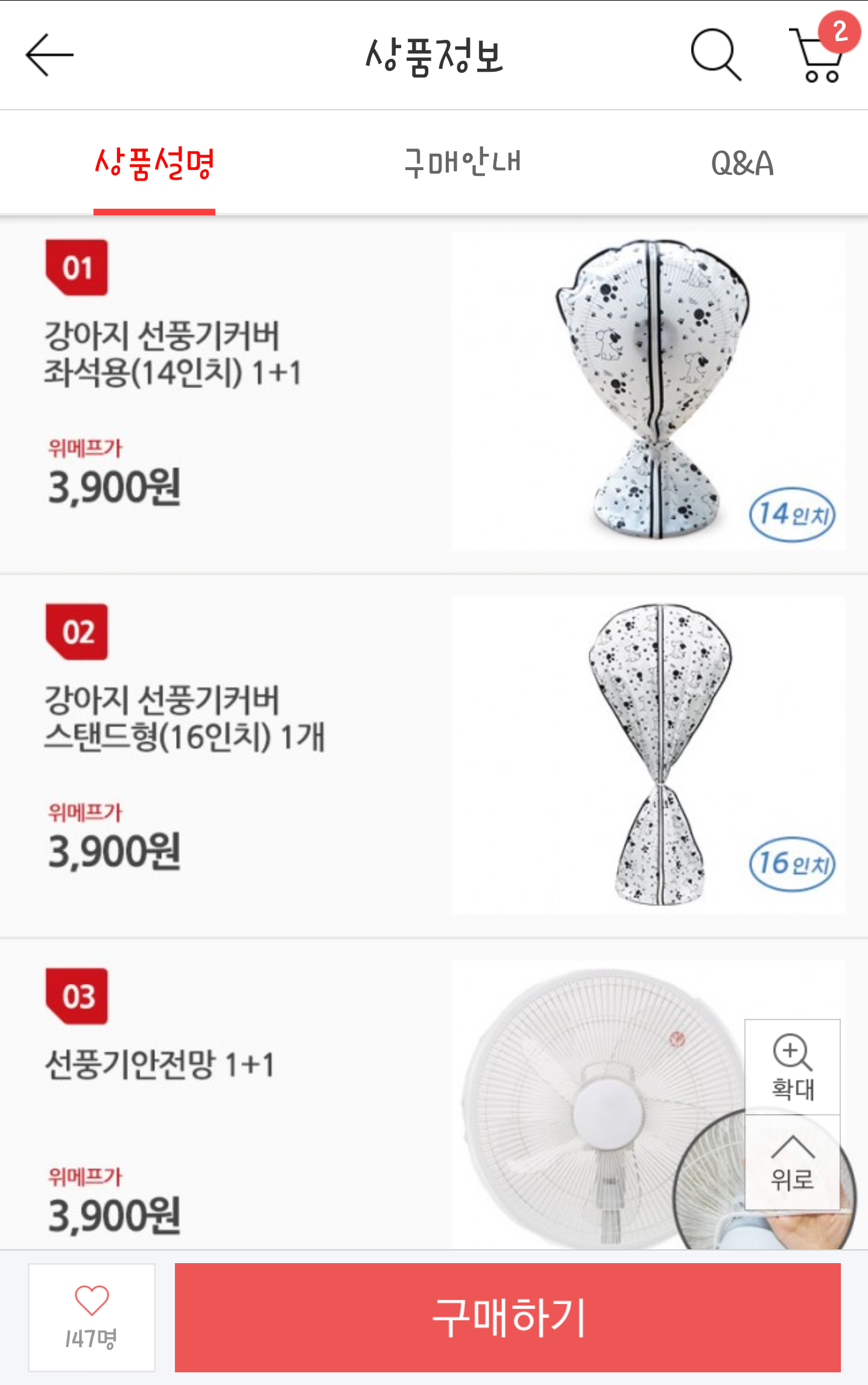Open the search magnifier icon
Image resolution: width=868 pixels, height=1385 pixels.
point(715,55)
